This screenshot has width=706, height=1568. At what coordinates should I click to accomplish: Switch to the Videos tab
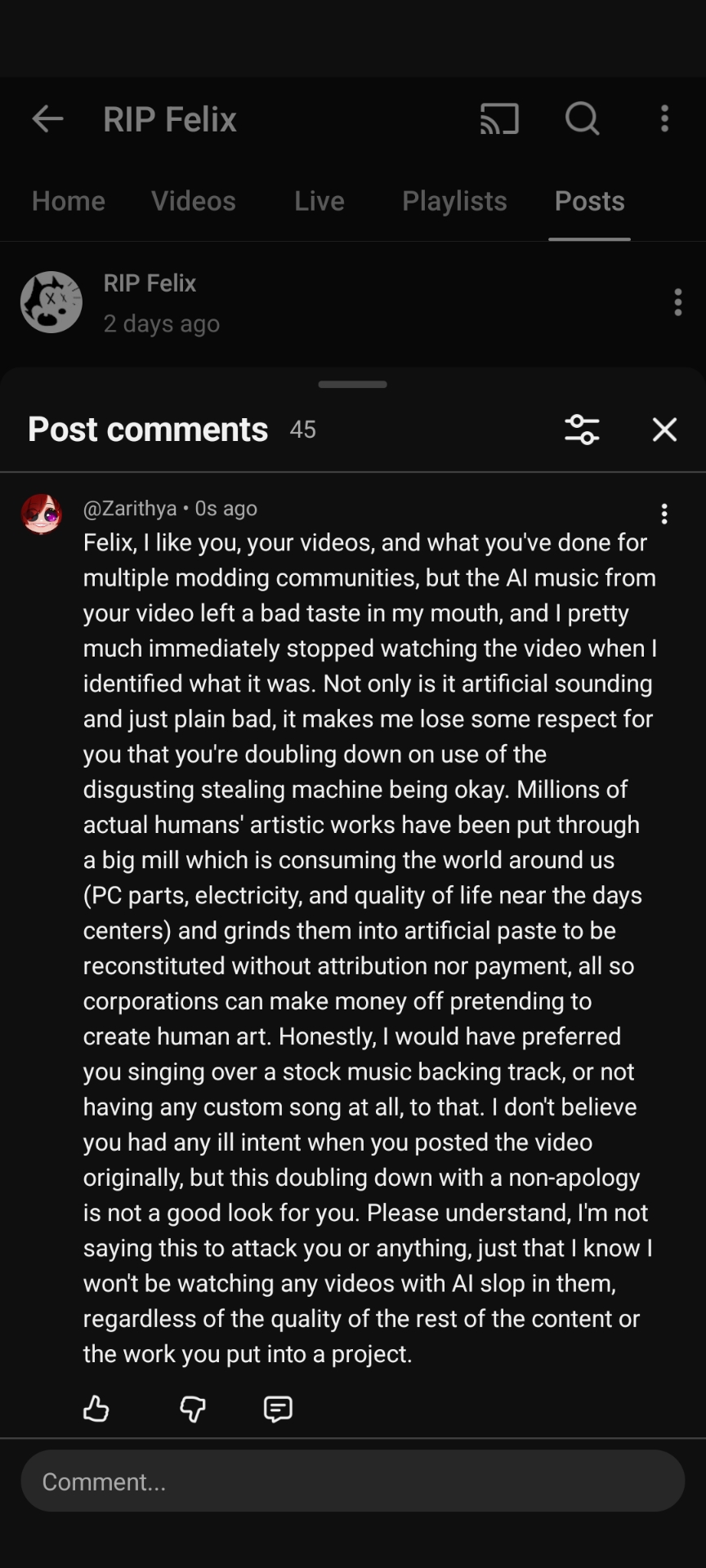[x=194, y=201]
